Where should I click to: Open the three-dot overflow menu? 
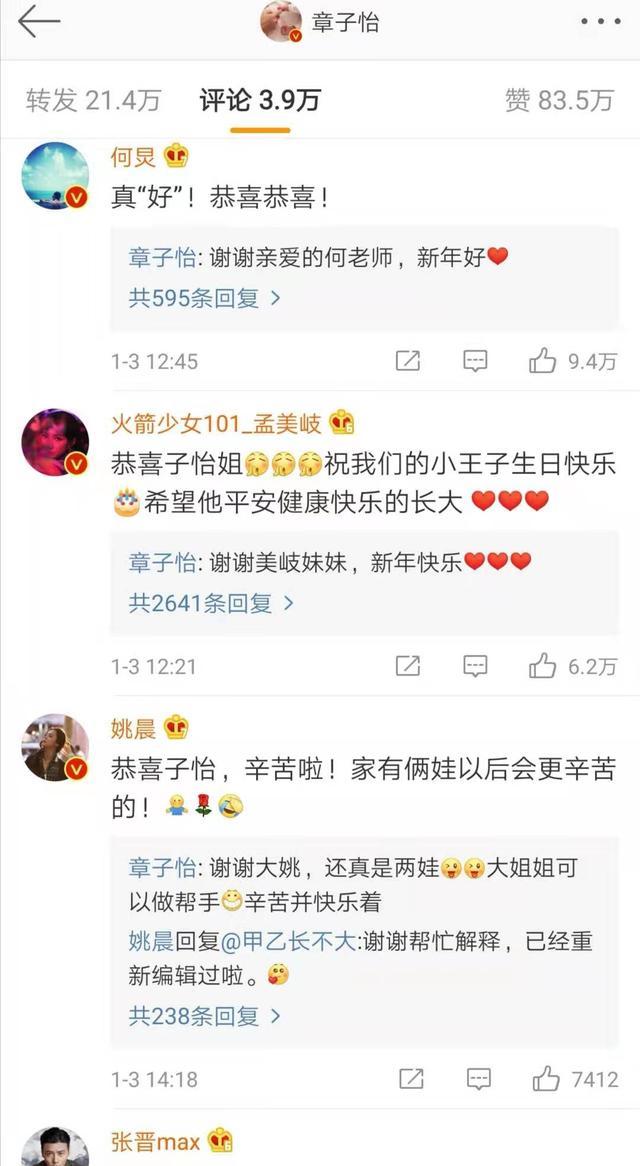pos(600,22)
